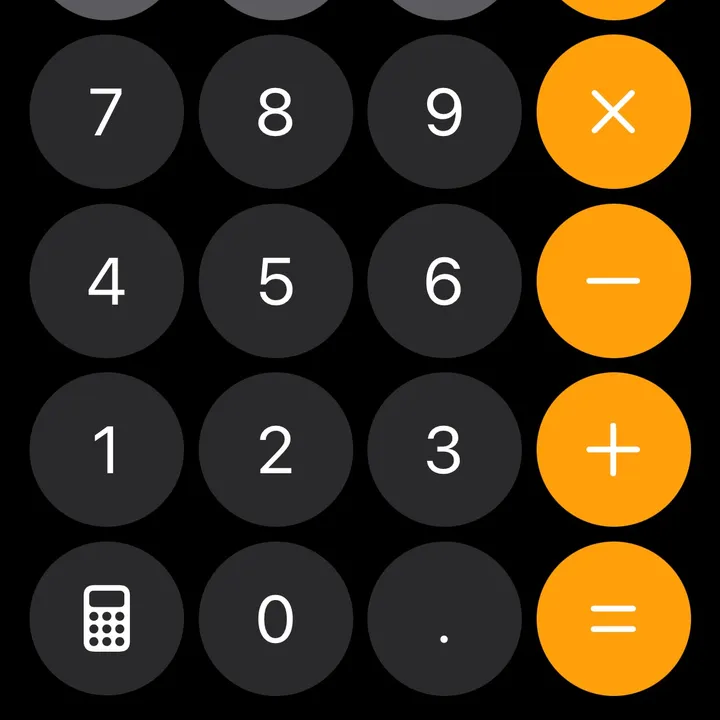Enter digit 3 on keypad
This screenshot has height=720, width=720.
445,450
